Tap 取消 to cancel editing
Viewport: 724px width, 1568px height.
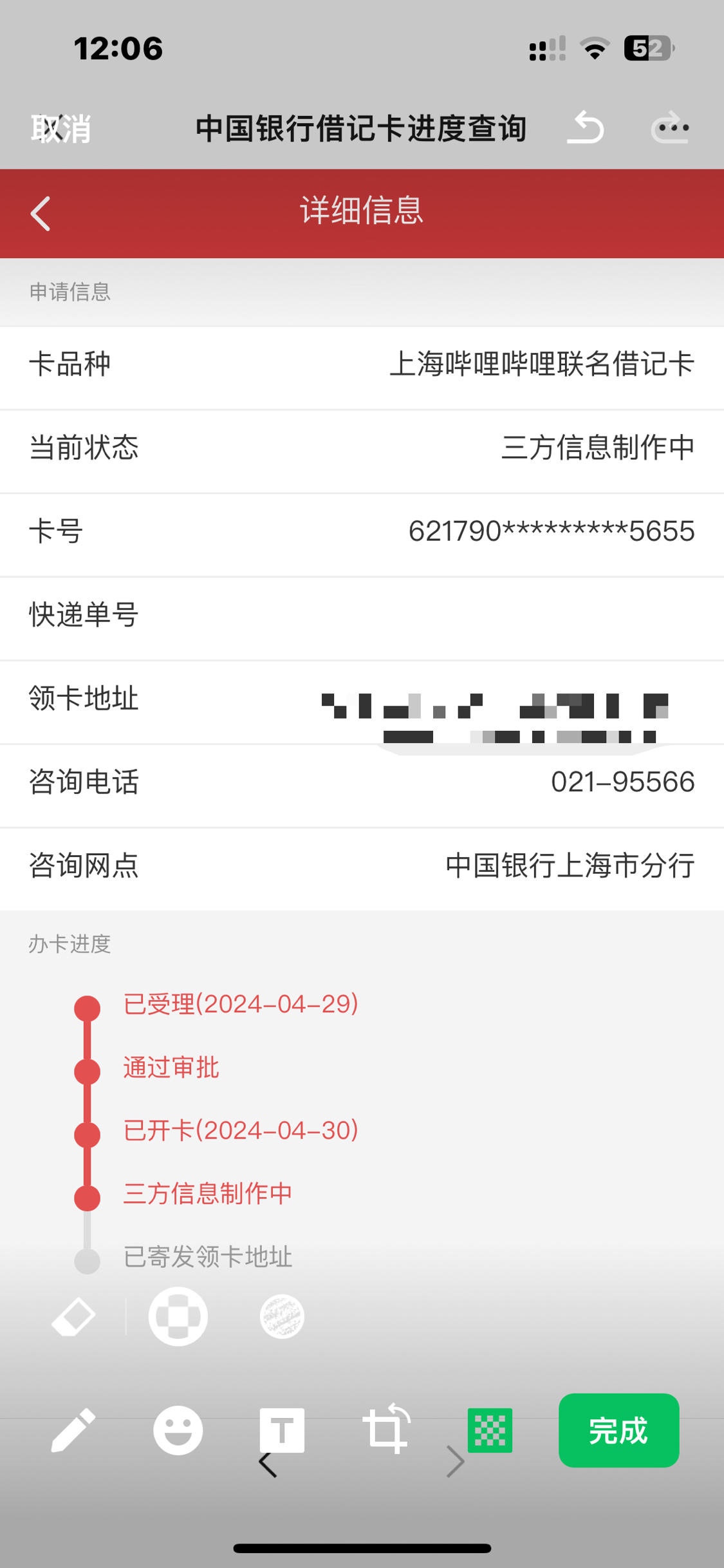60,128
